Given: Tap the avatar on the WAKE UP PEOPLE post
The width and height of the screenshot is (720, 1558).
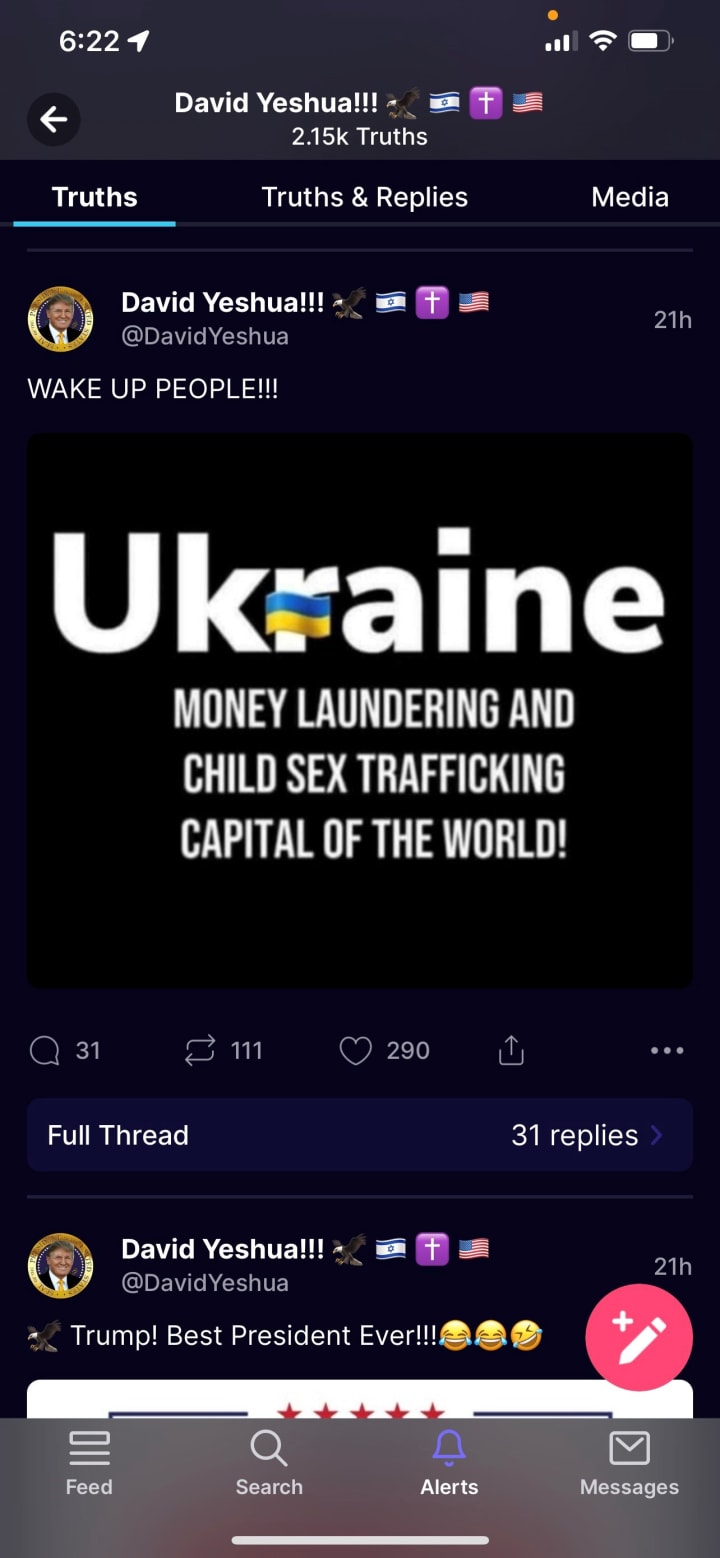Looking at the screenshot, I should coord(60,319).
